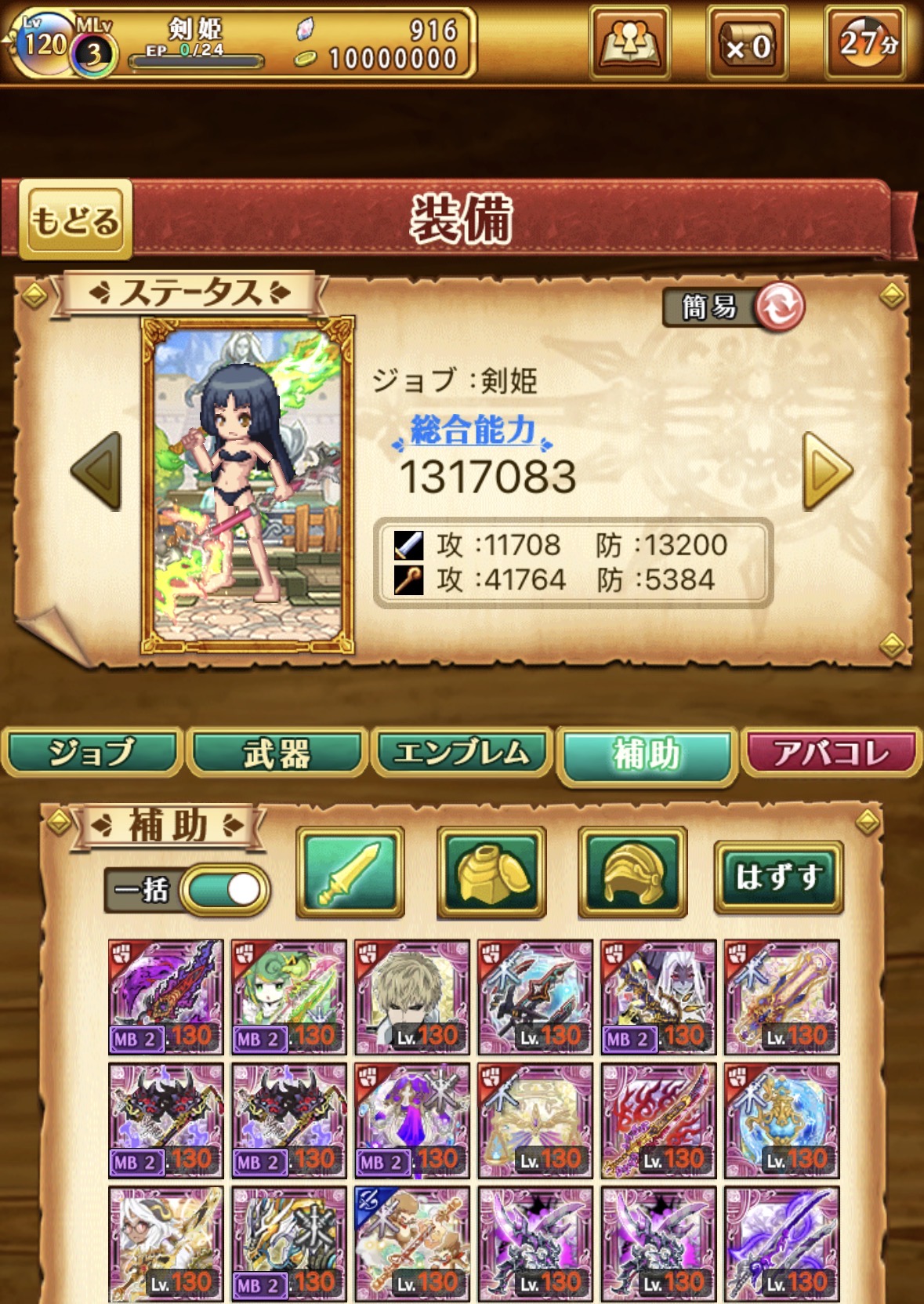The width and height of the screenshot is (924, 1304).
Task: Select the blond-haired character Lv.130 card
Action: coord(411,997)
